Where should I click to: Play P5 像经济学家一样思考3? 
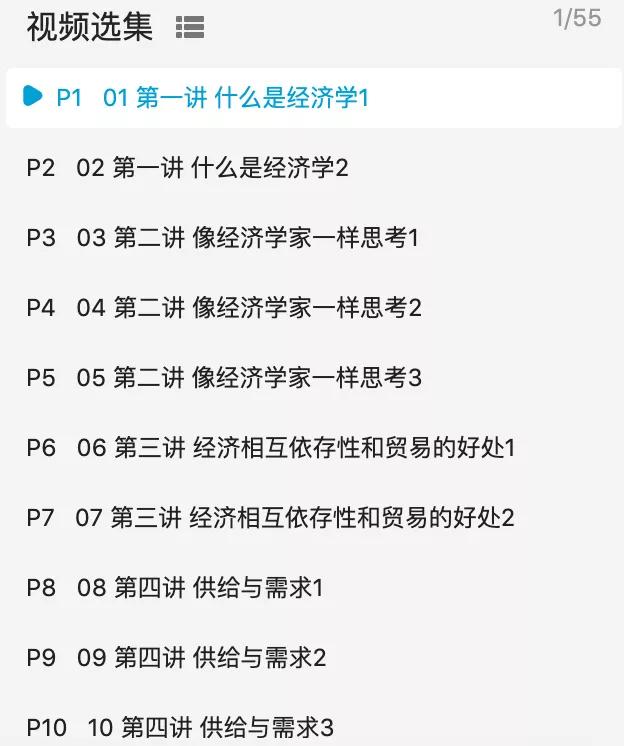224,378
